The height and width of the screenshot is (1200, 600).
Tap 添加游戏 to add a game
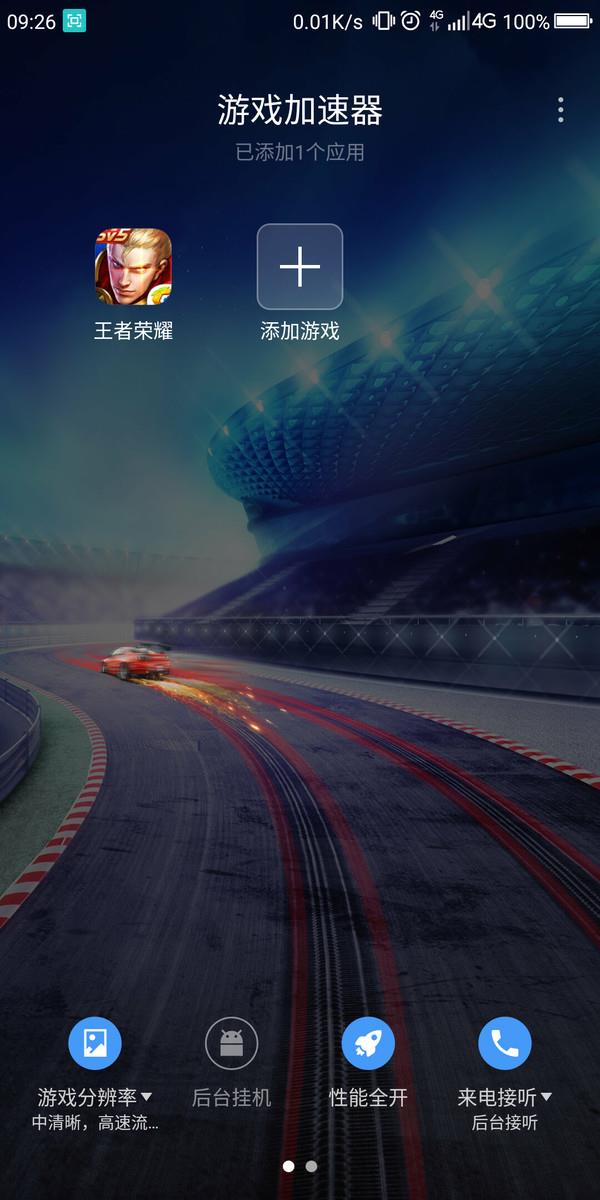pyautogui.click(x=300, y=267)
